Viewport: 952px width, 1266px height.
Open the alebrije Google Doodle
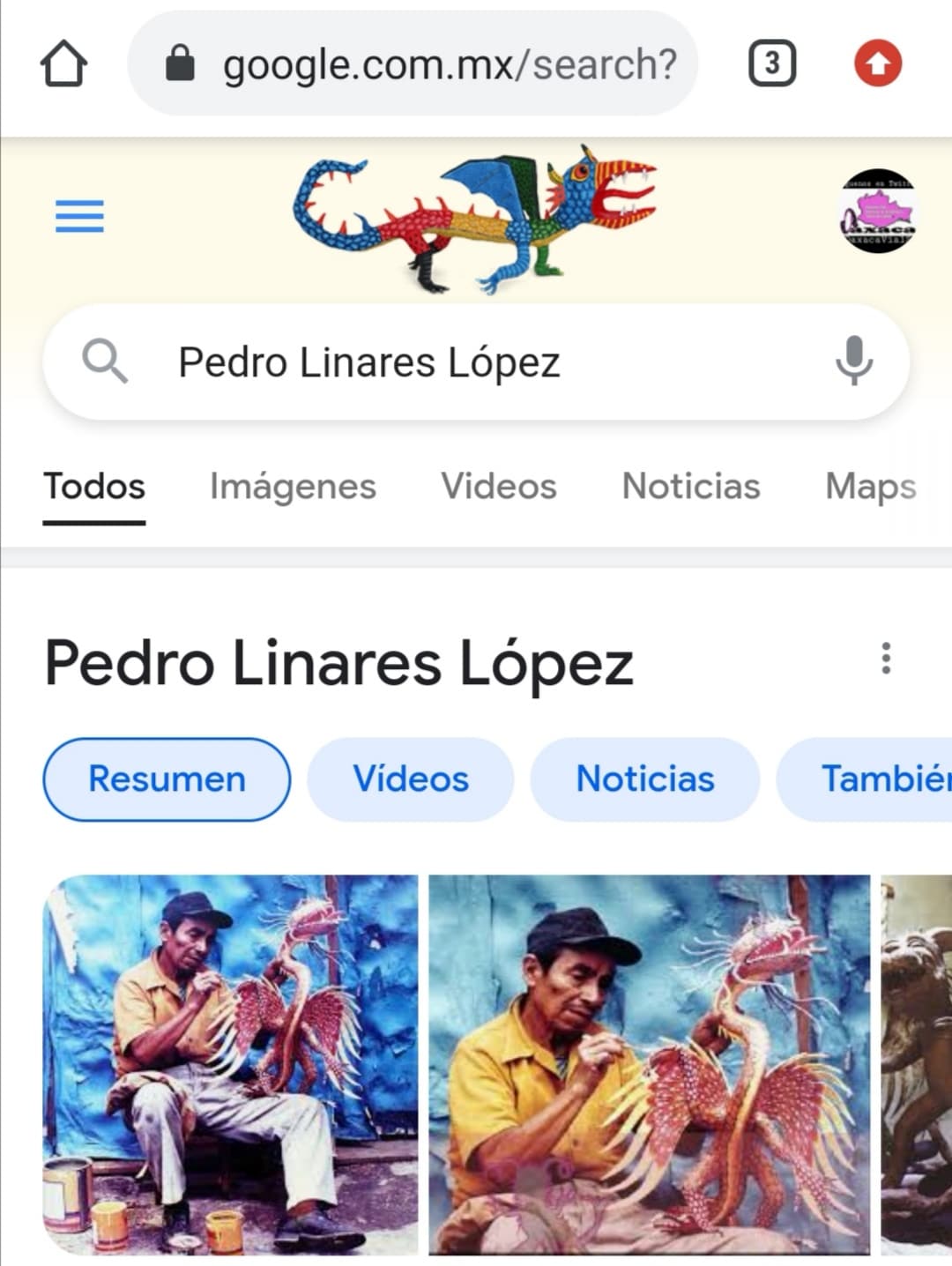[x=476, y=219]
